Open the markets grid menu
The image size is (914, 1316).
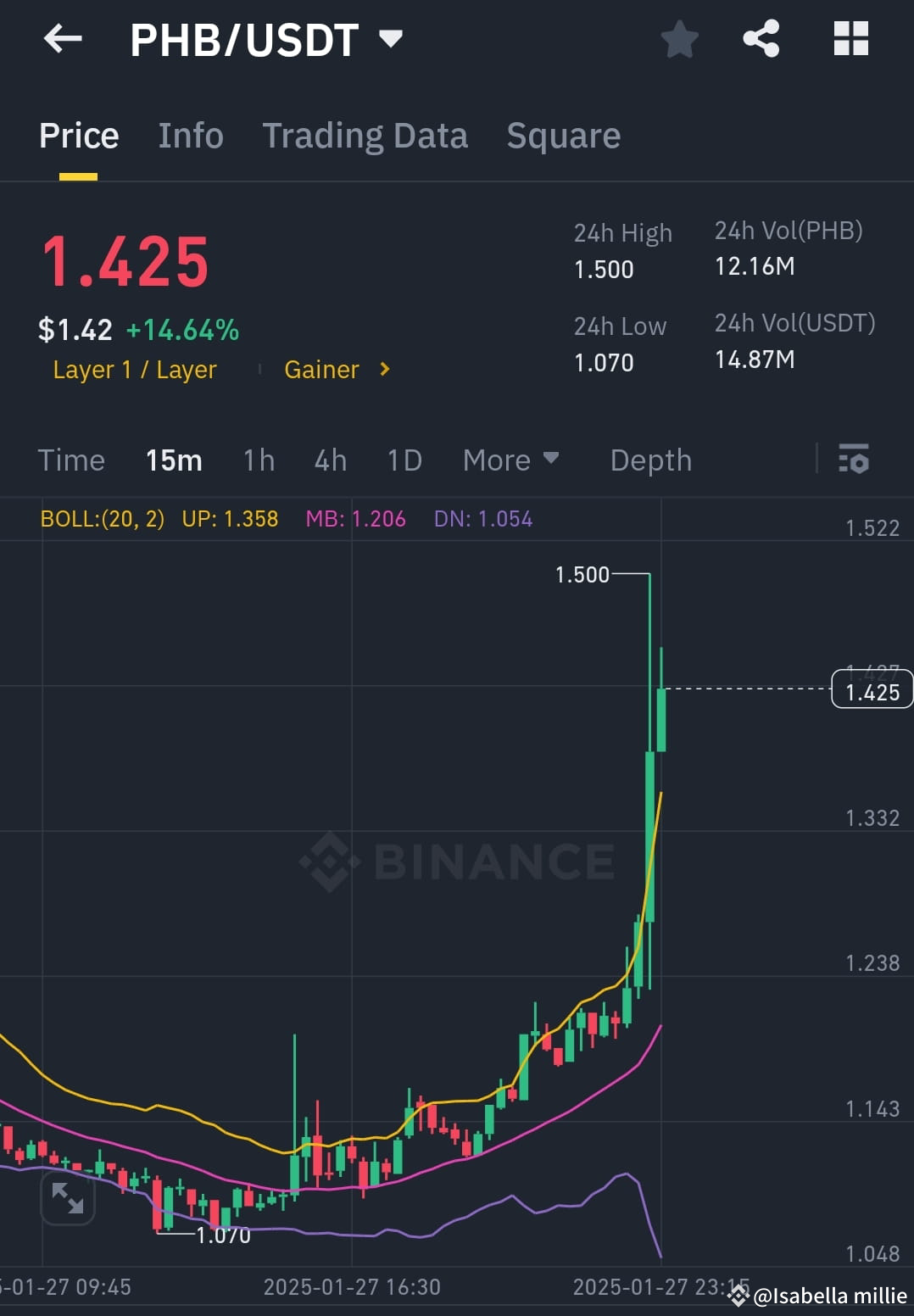point(849,39)
